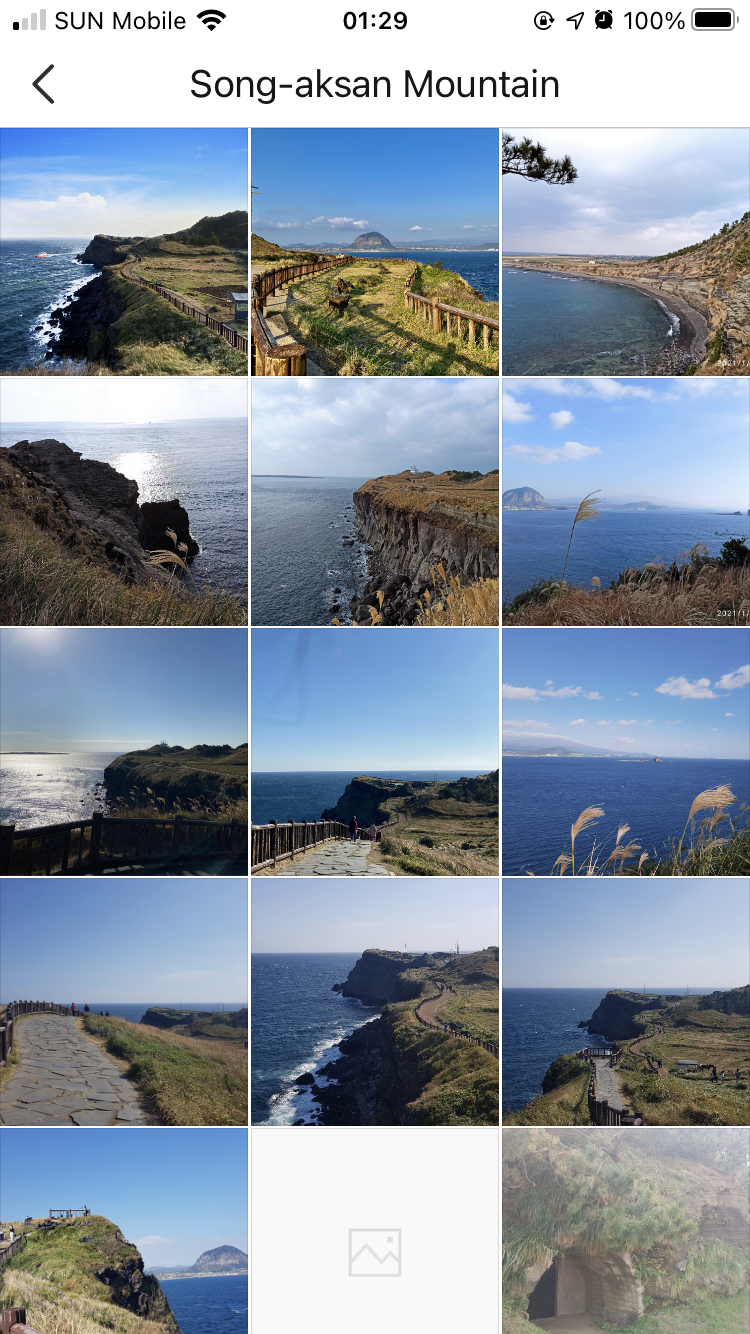
Task: View the silver grass plumes against blue sea
Action: 625,752
